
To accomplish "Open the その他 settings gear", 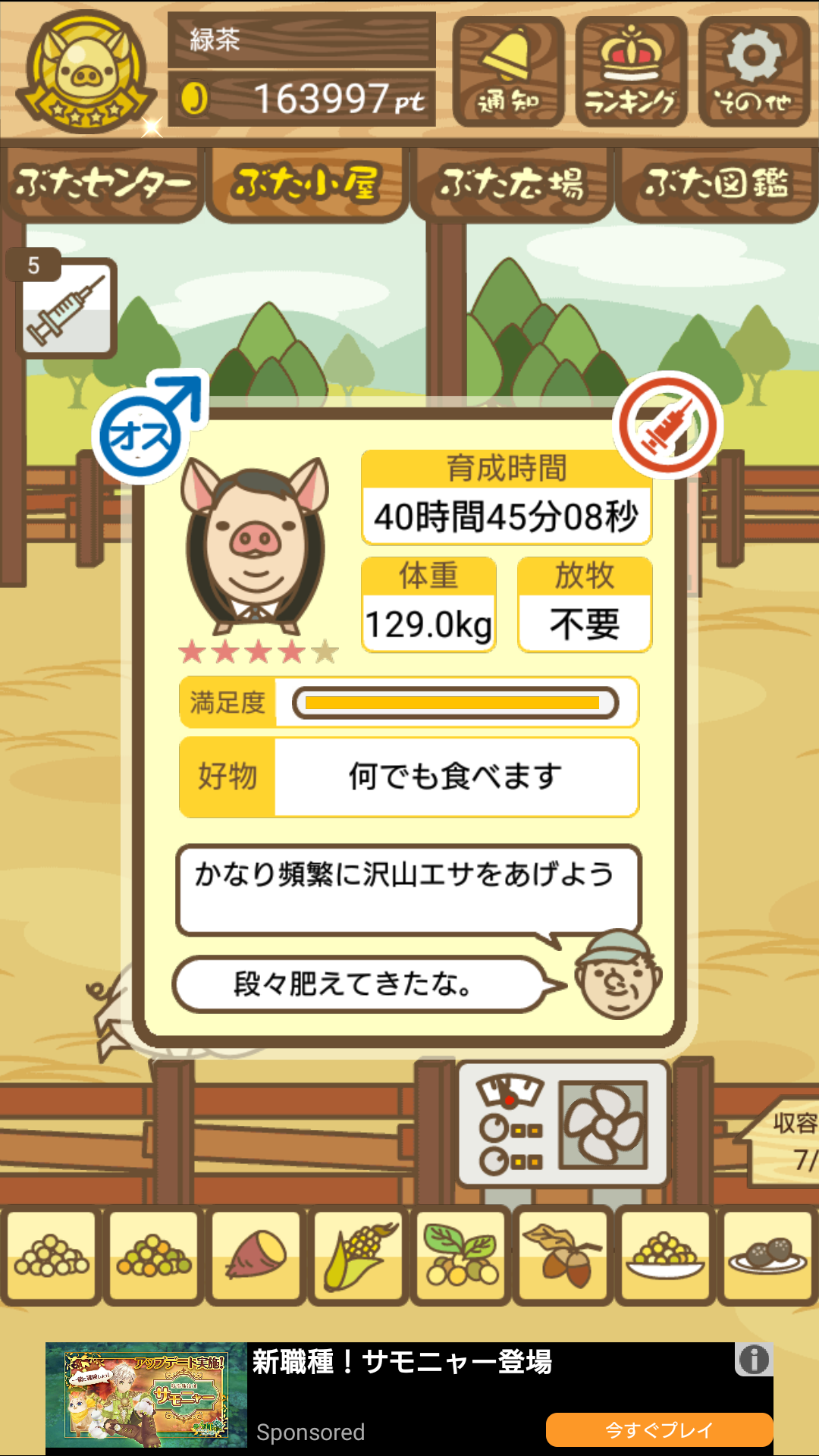I will point(754,72).
